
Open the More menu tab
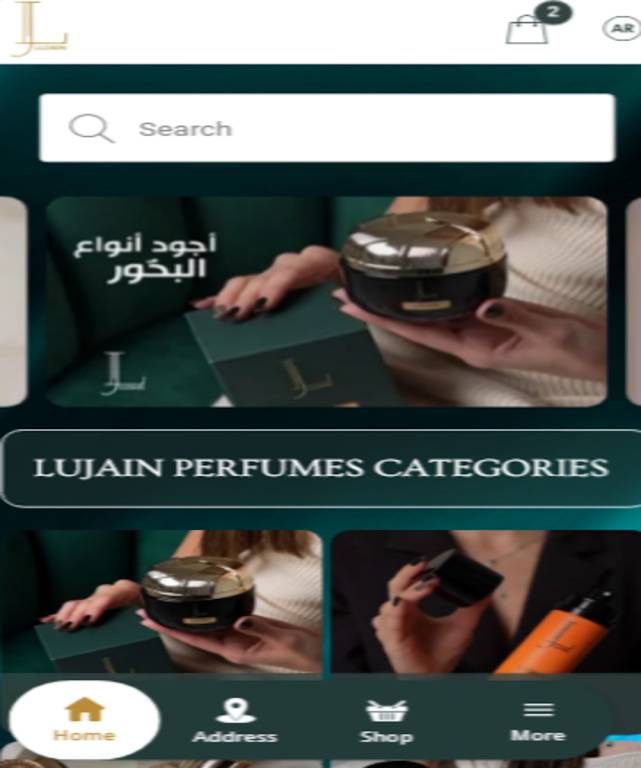pos(538,720)
